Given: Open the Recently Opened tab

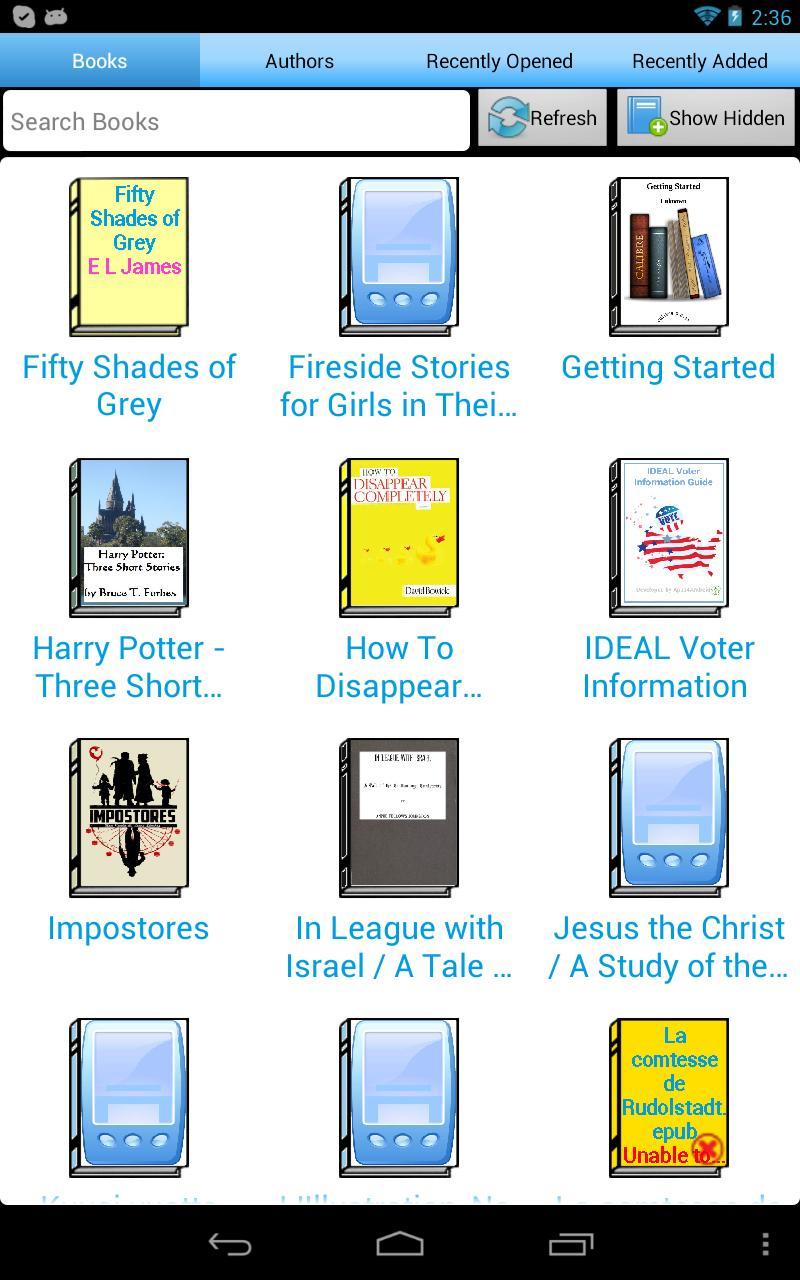Looking at the screenshot, I should tap(499, 61).
